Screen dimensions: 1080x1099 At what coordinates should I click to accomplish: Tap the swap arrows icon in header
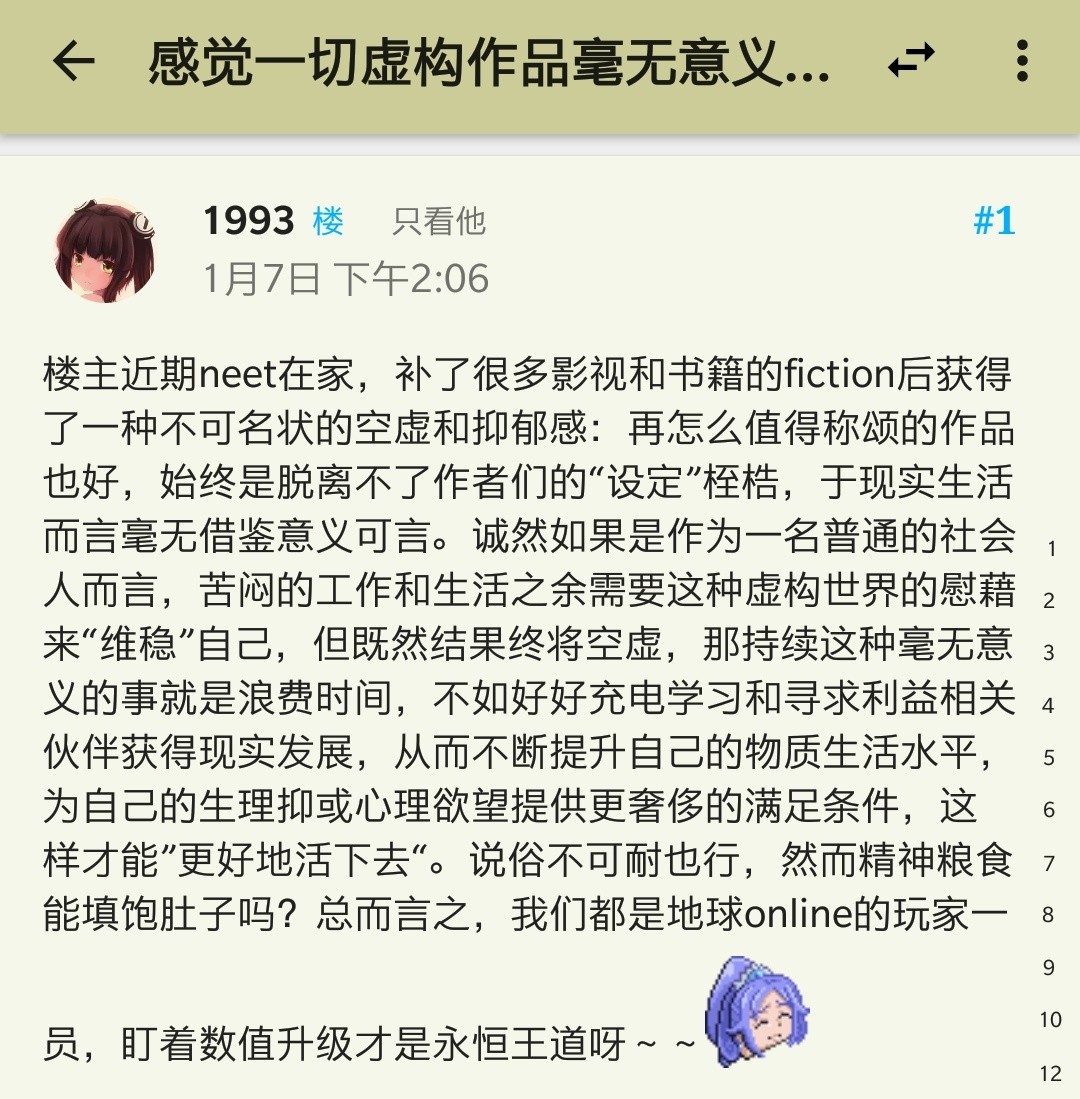tap(911, 62)
